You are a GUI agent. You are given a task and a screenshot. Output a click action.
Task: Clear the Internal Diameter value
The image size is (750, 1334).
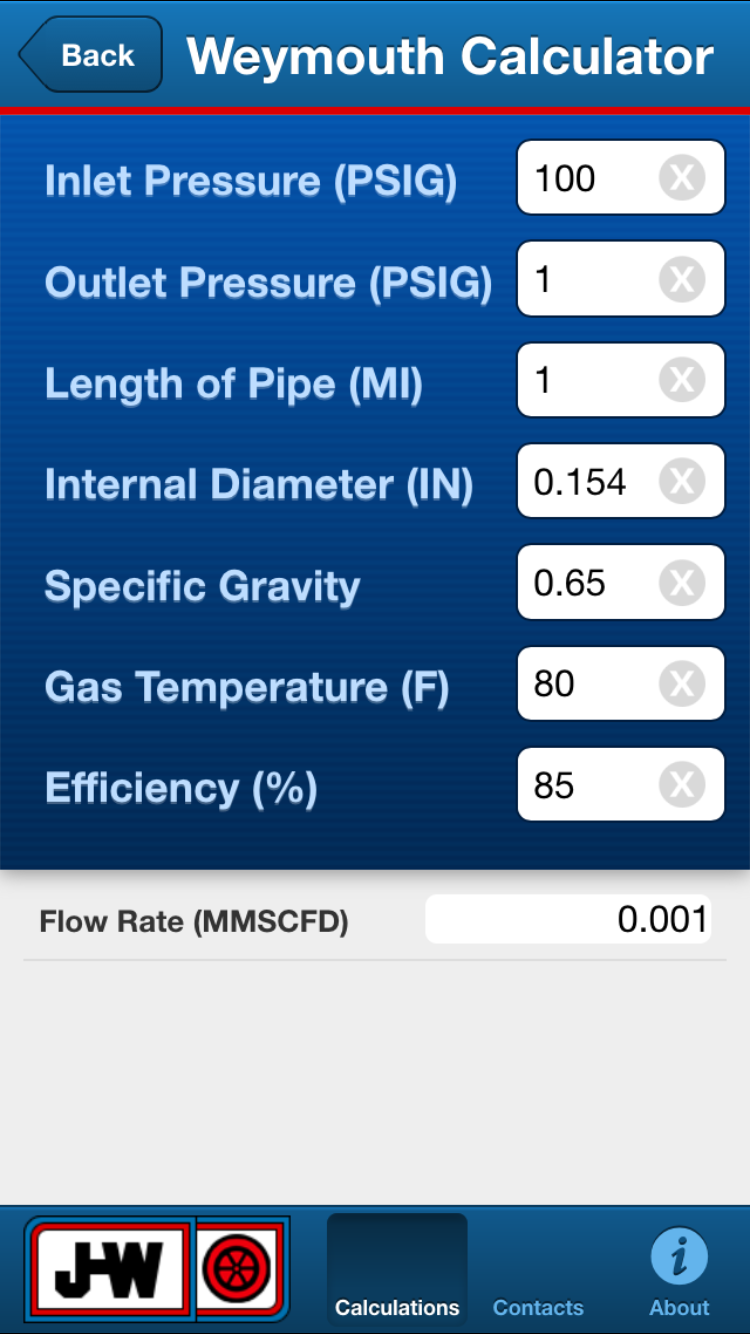pos(682,482)
